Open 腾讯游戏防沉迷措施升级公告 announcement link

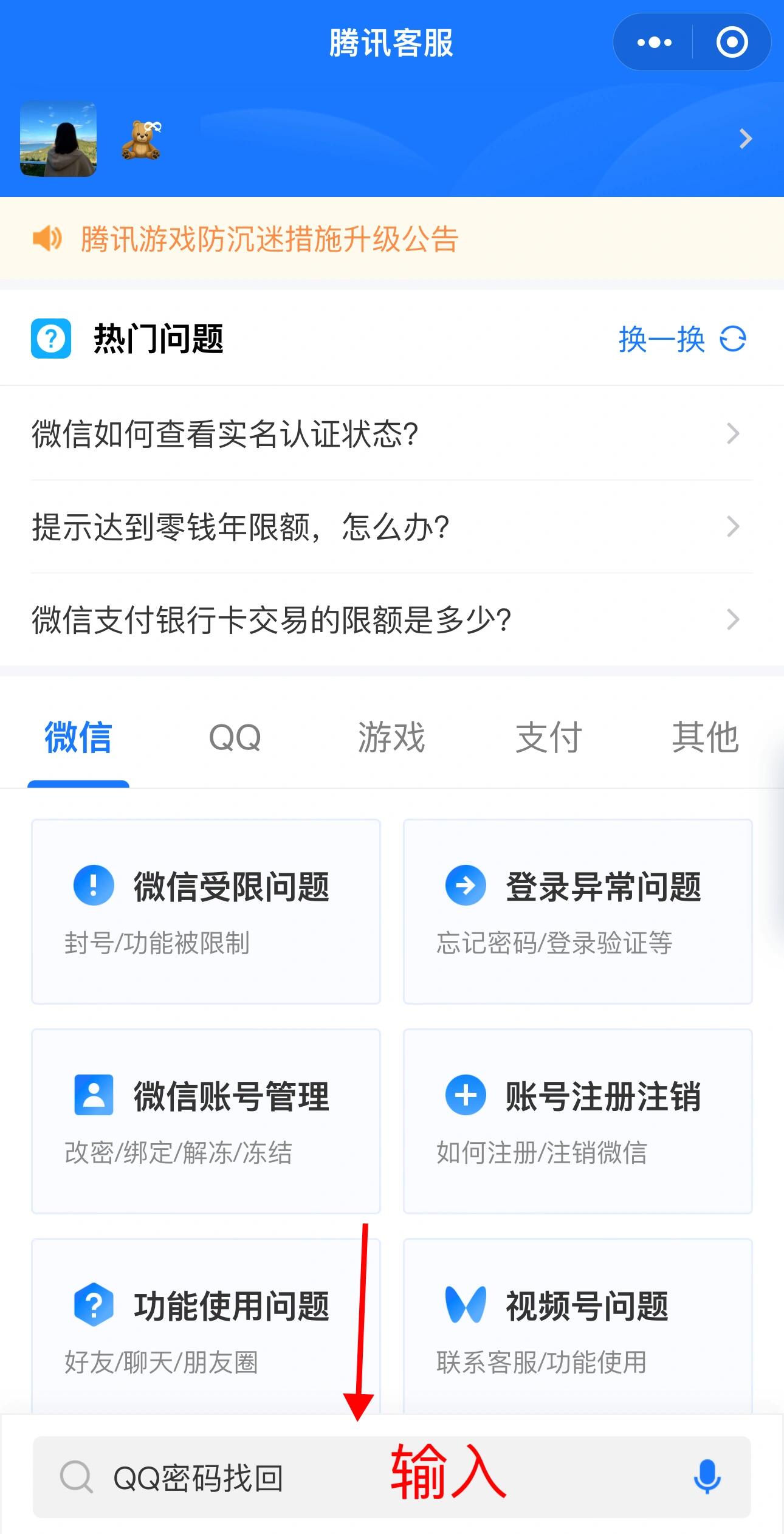pos(270,241)
